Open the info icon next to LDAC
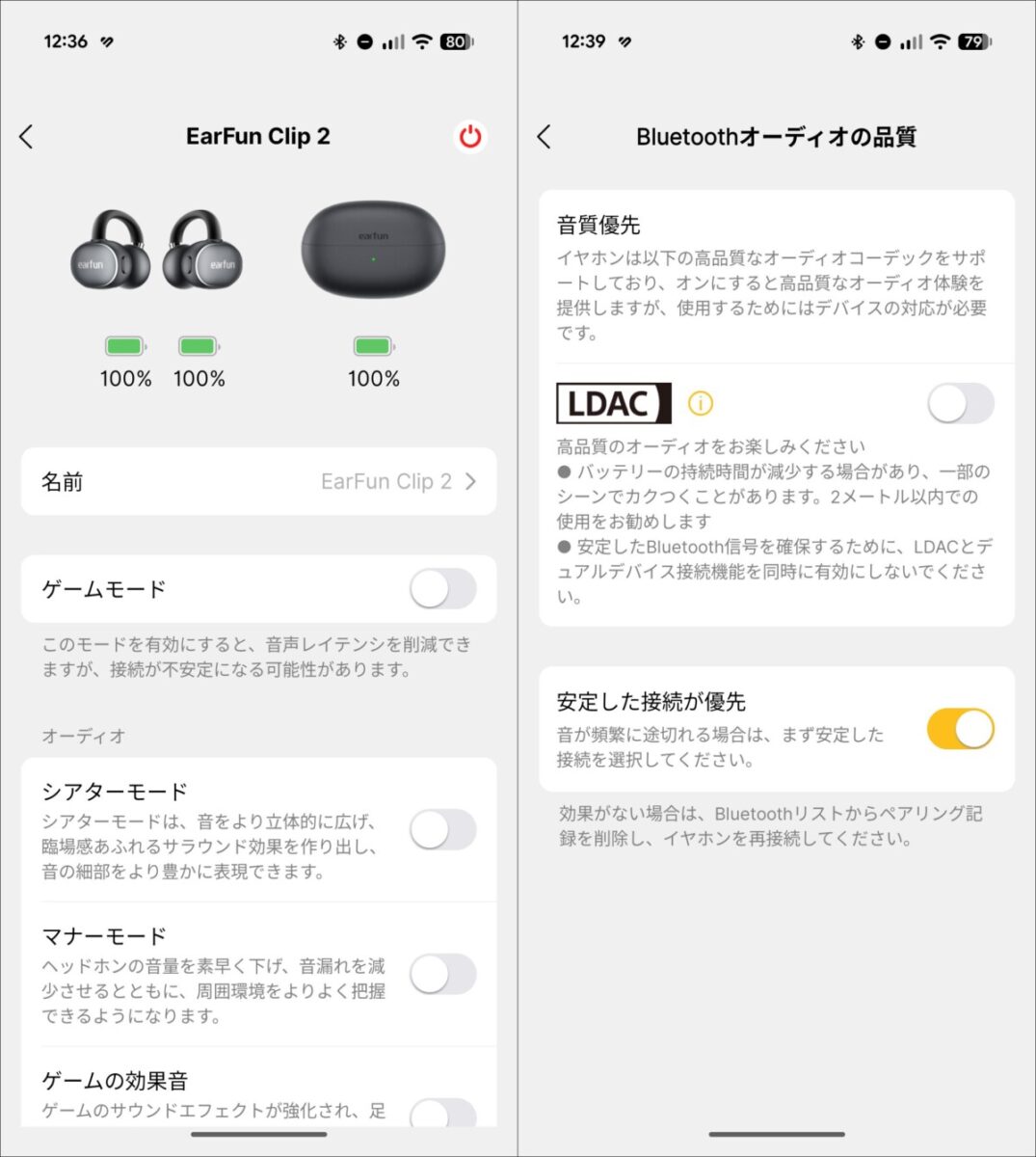This screenshot has height=1157, width=1036. click(701, 404)
